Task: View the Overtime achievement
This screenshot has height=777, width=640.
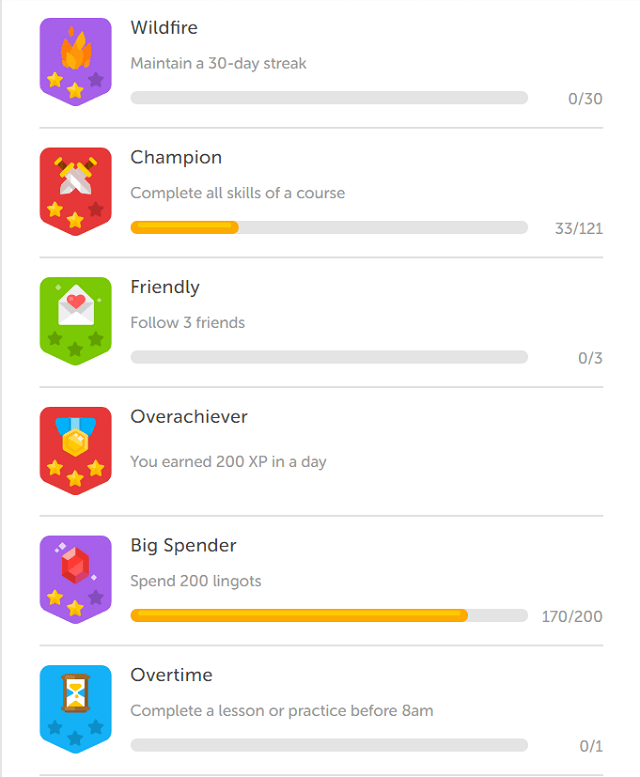Action: pos(171,676)
